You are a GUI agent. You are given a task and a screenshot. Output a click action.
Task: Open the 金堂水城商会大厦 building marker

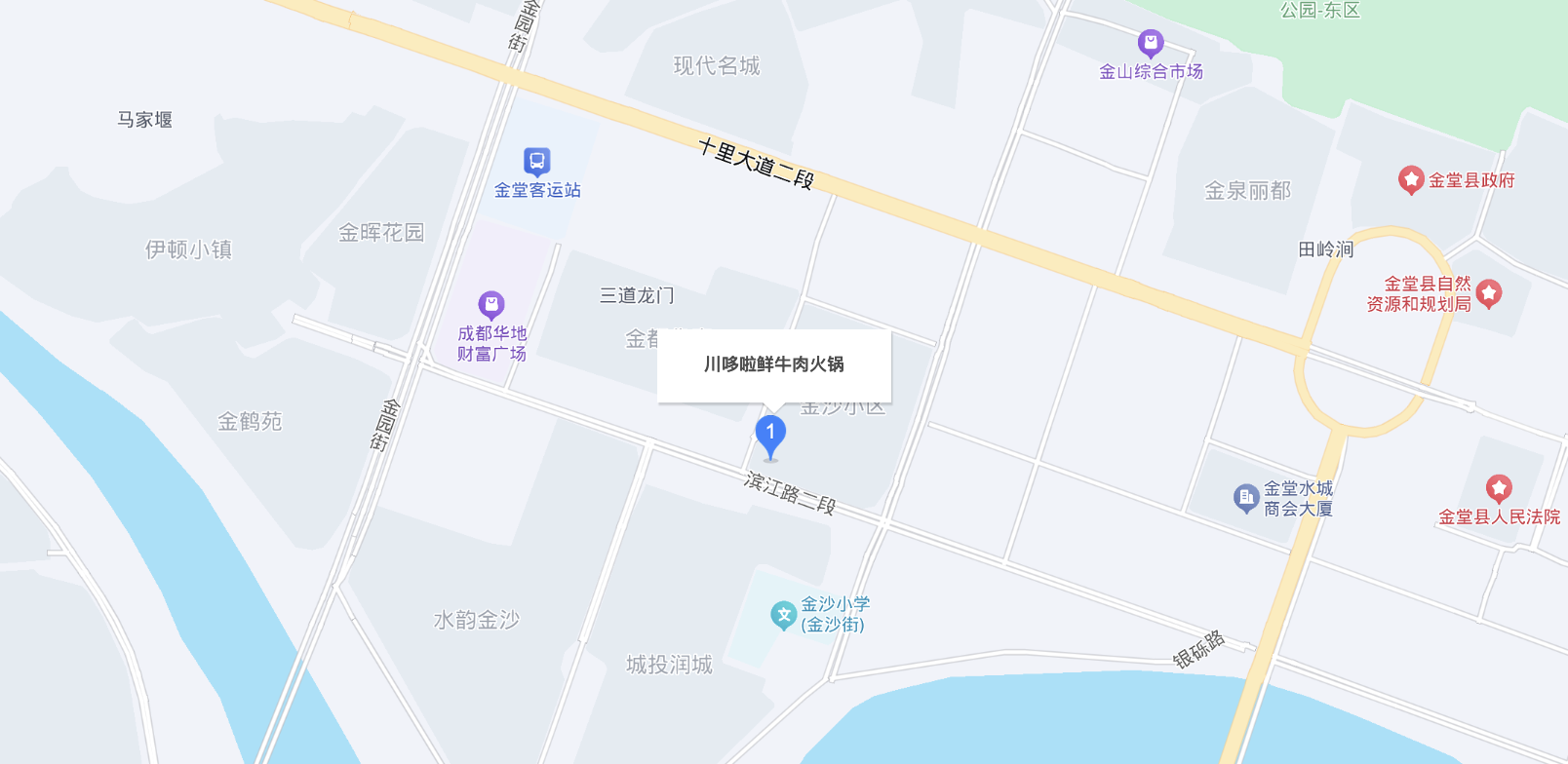(x=1246, y=498)
